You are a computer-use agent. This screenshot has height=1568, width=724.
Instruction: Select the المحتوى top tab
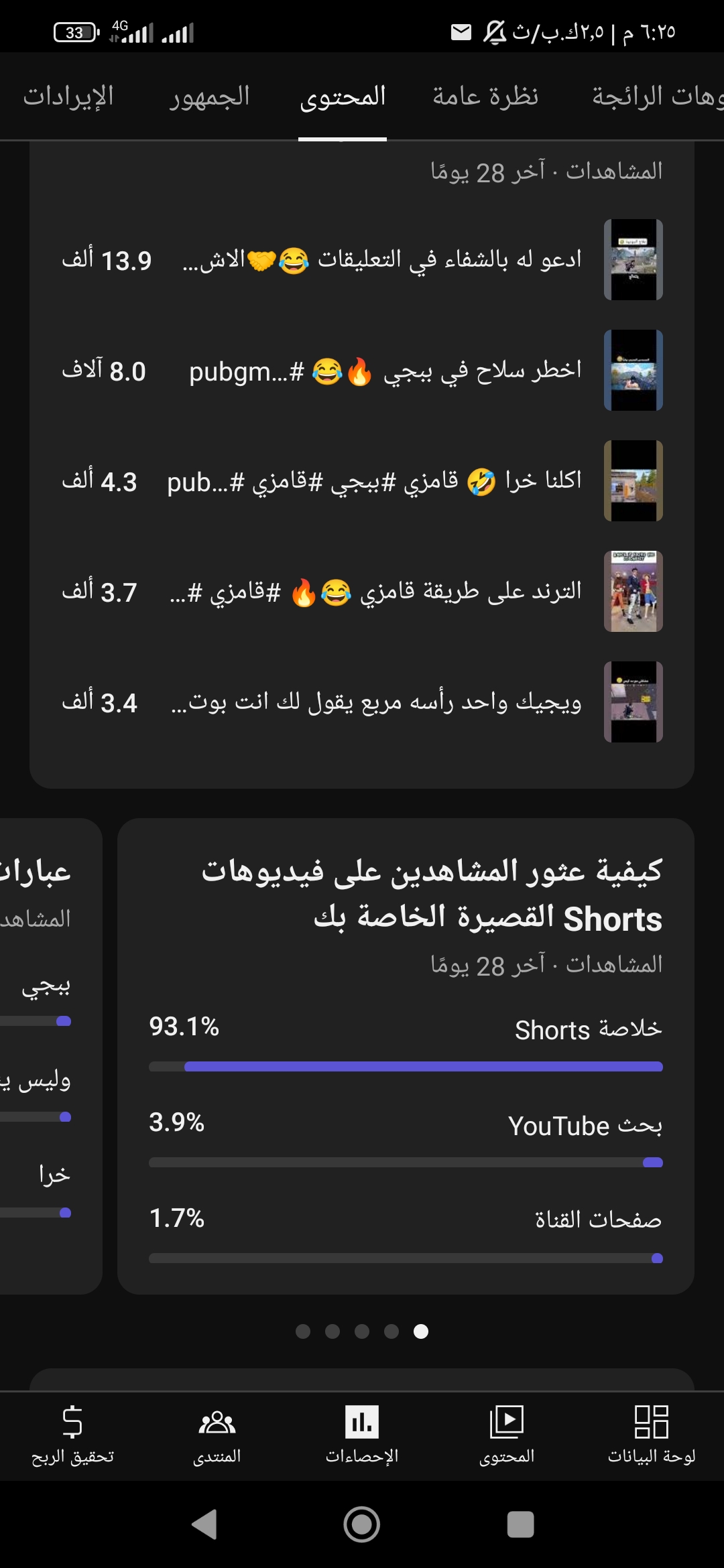[x=343, y=96]
